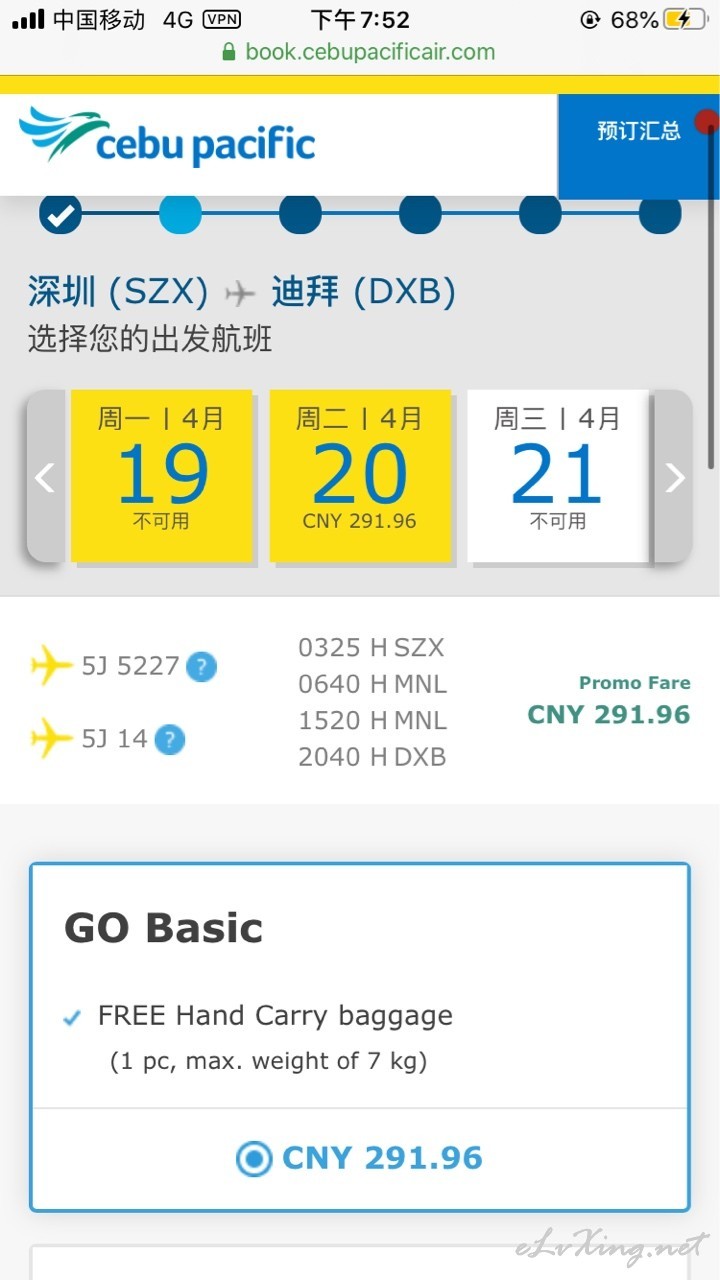Show earlier dates with left arrow
The width and height of the screenshot is (720, 1280).
coord(46,477)
